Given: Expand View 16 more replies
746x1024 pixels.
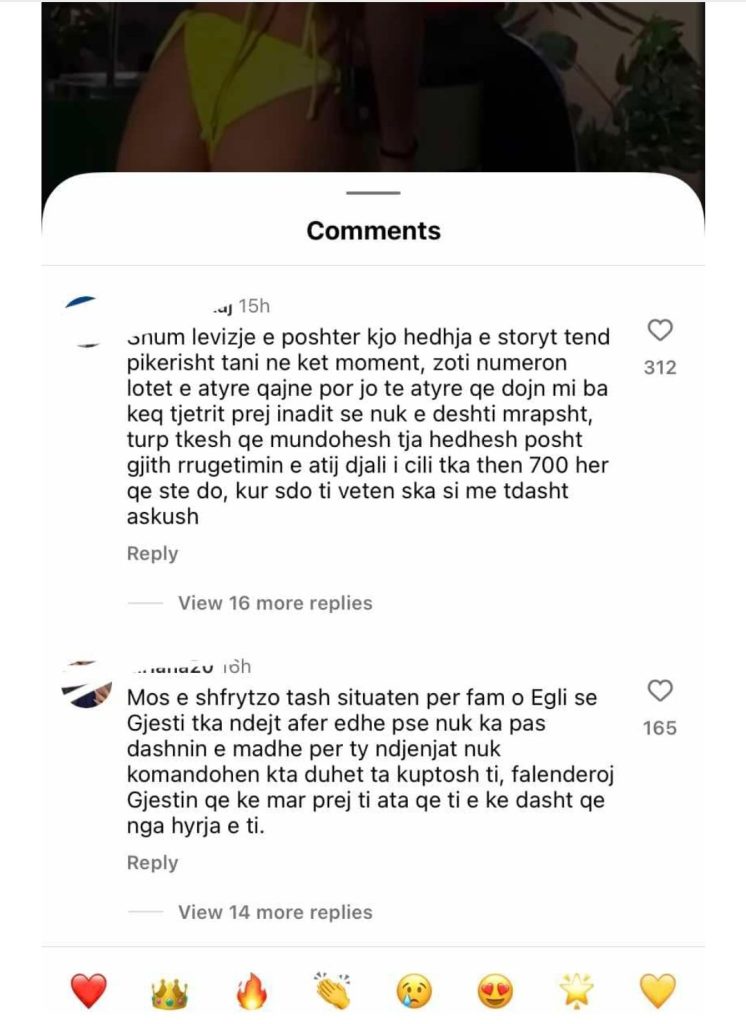Looking at the screenshot, I should (x=274, y=603).
